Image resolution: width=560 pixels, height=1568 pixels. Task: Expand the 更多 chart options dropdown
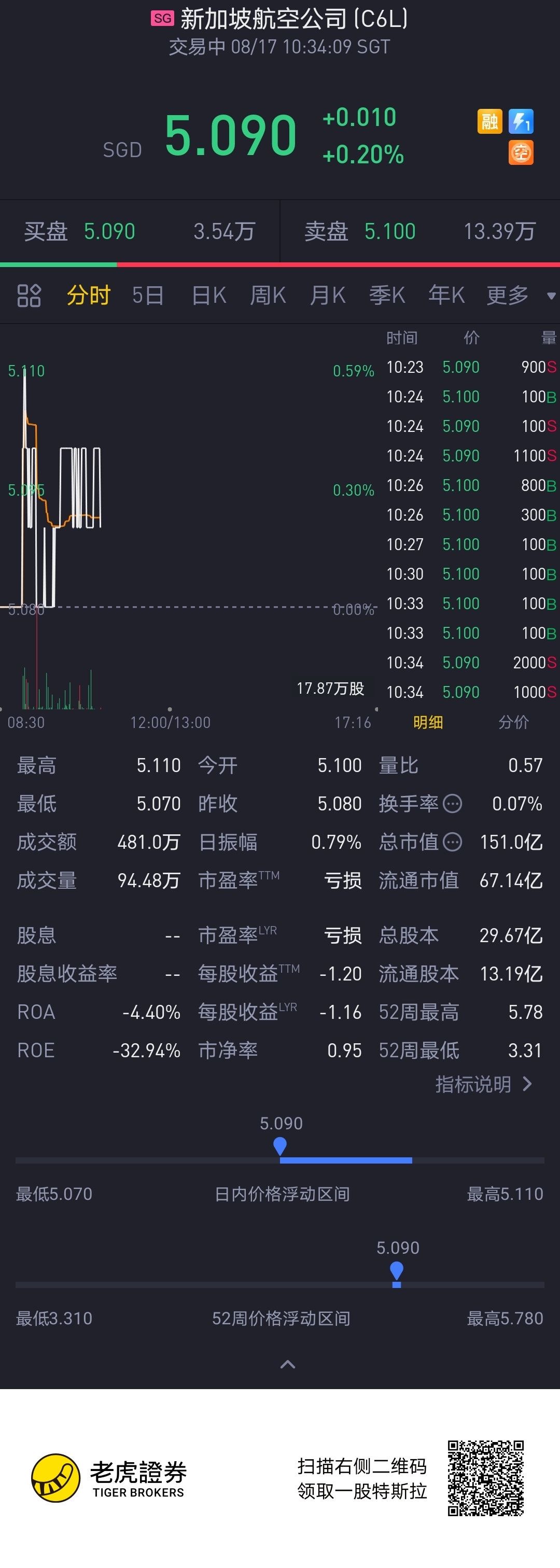pos(521,296)
